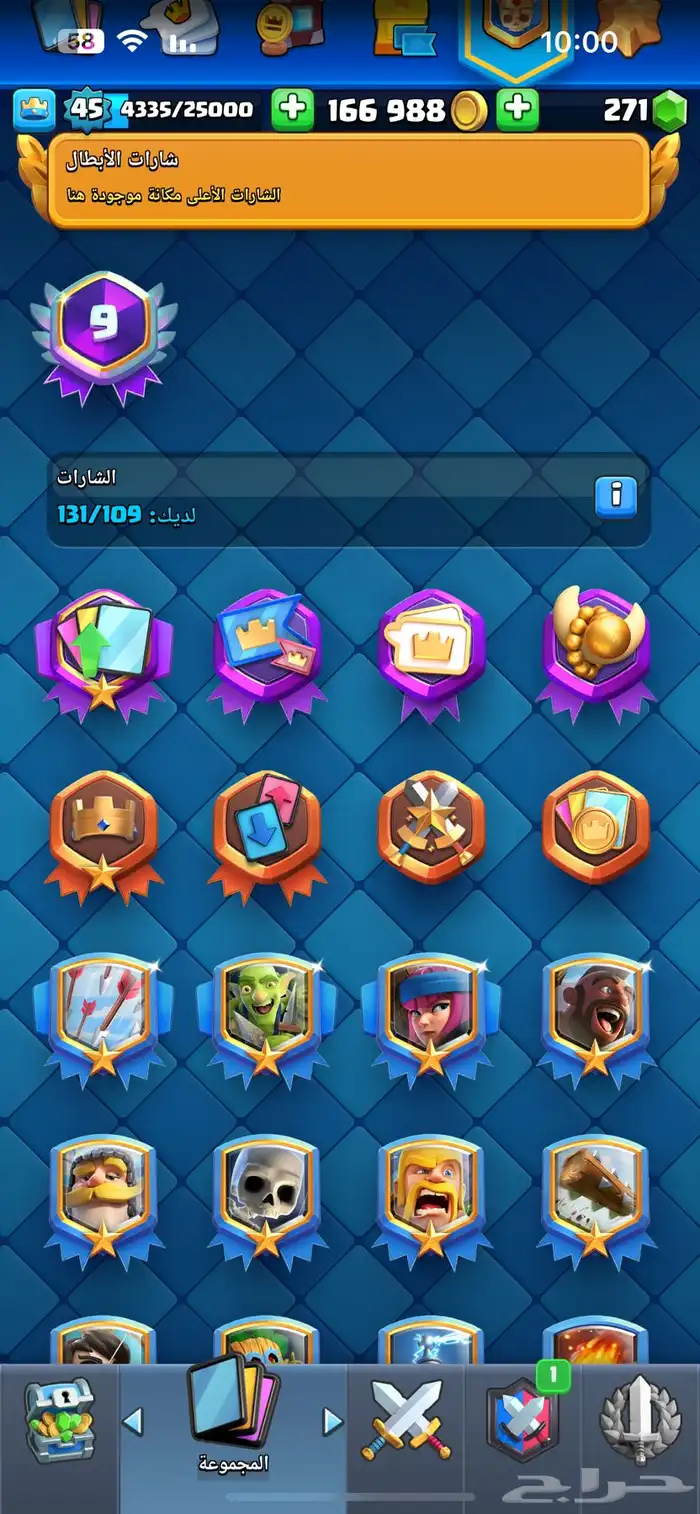Tap the left arrow beside collection tab
The height and width of the screenshot is (1514, 700).
(x=133, y=1420)
